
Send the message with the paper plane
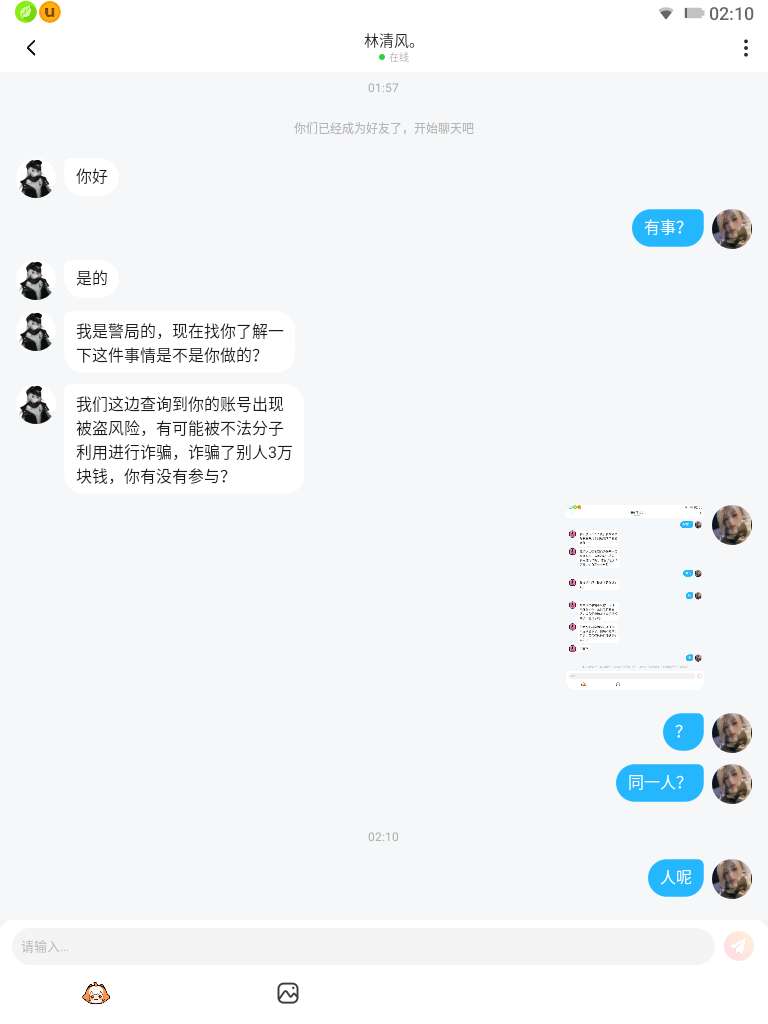click(738, 946)
